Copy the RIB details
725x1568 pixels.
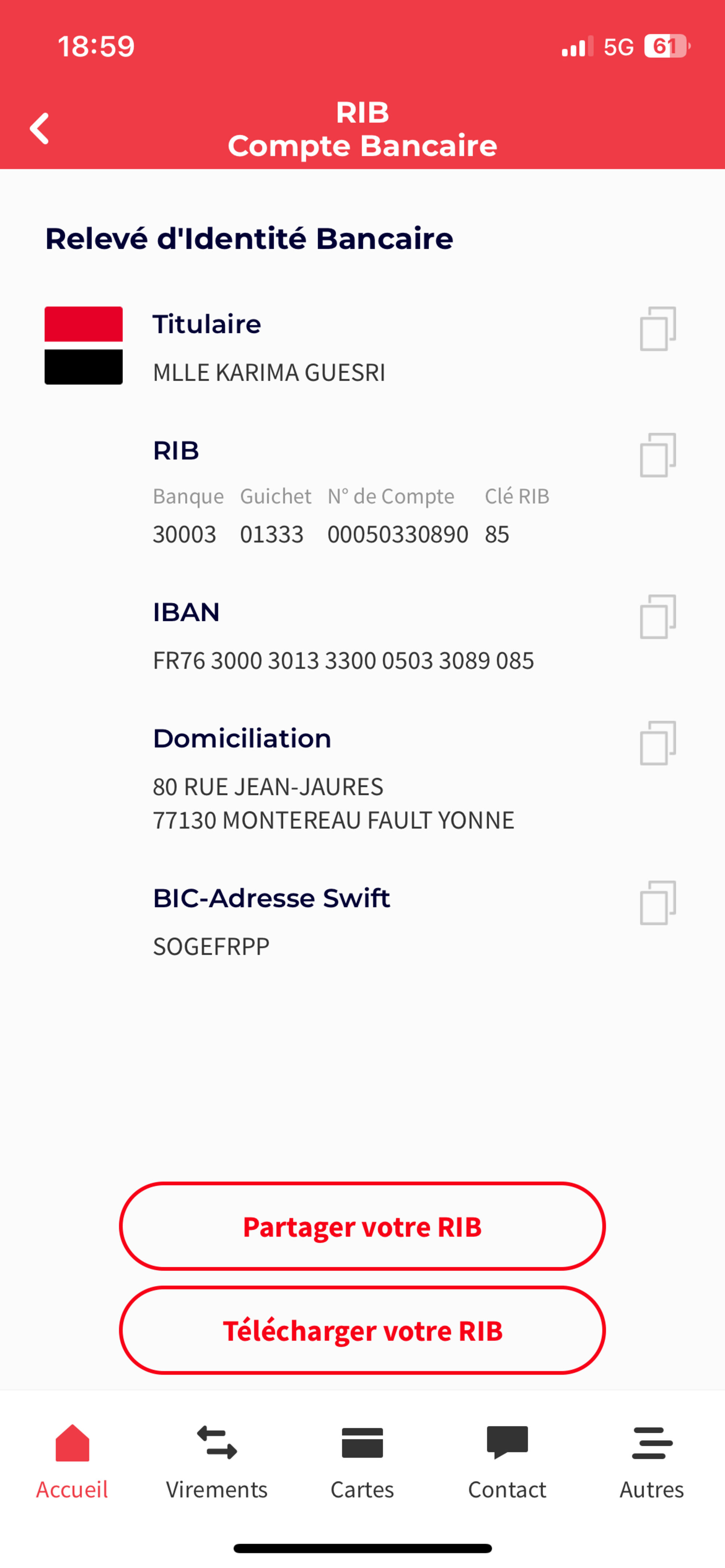[x=658, y=455]
